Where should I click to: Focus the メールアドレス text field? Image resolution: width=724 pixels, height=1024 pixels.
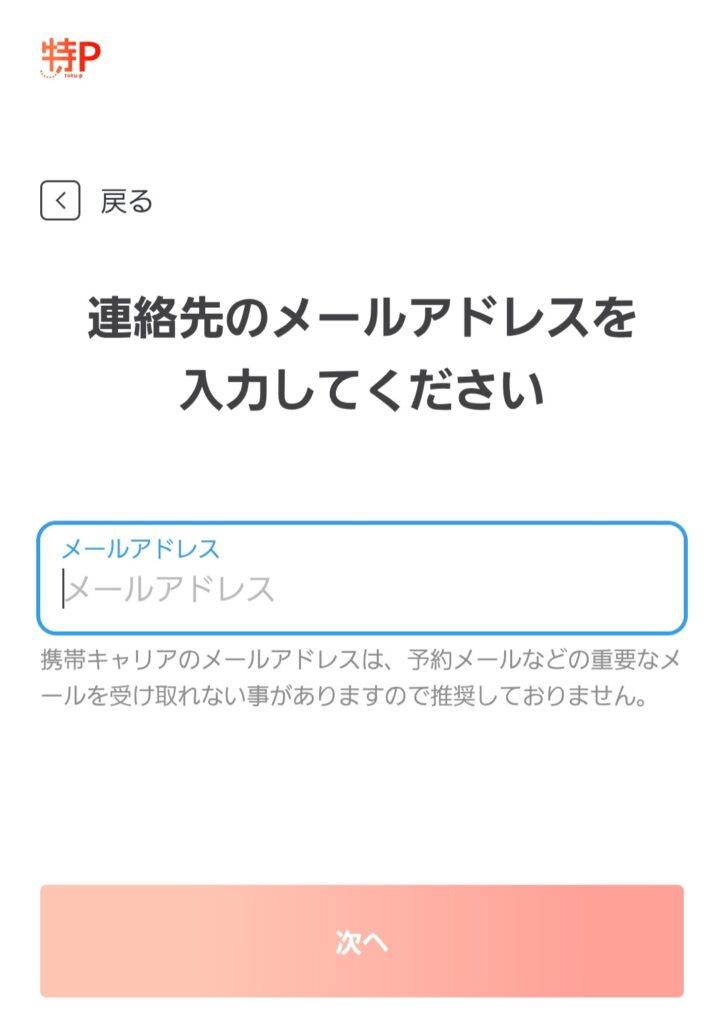point(361,587)
